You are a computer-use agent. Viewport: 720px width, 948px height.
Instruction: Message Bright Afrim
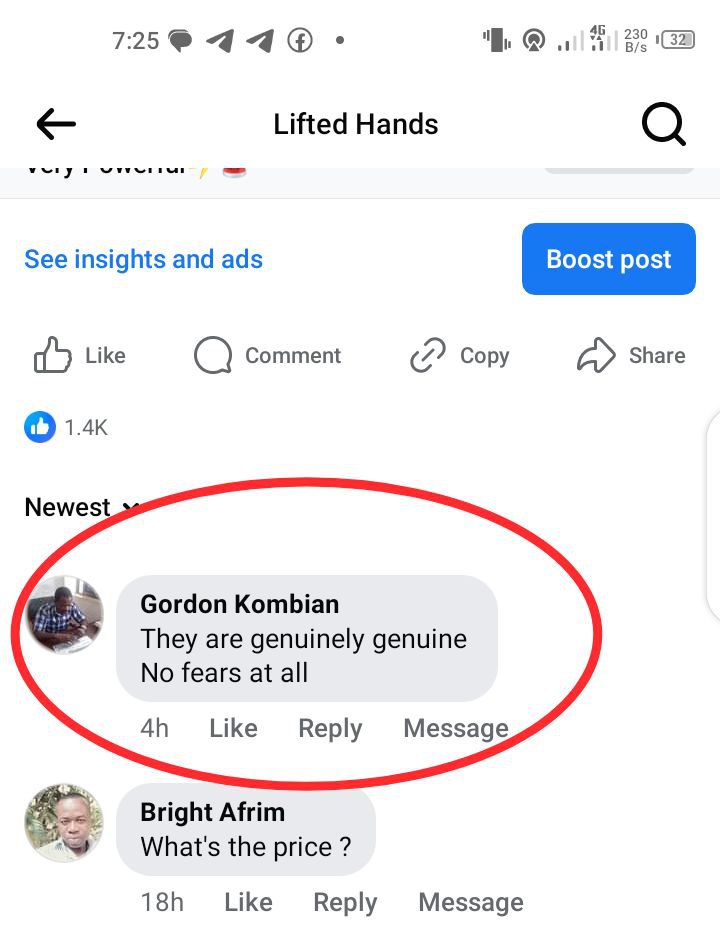click(x=471, y=903)
